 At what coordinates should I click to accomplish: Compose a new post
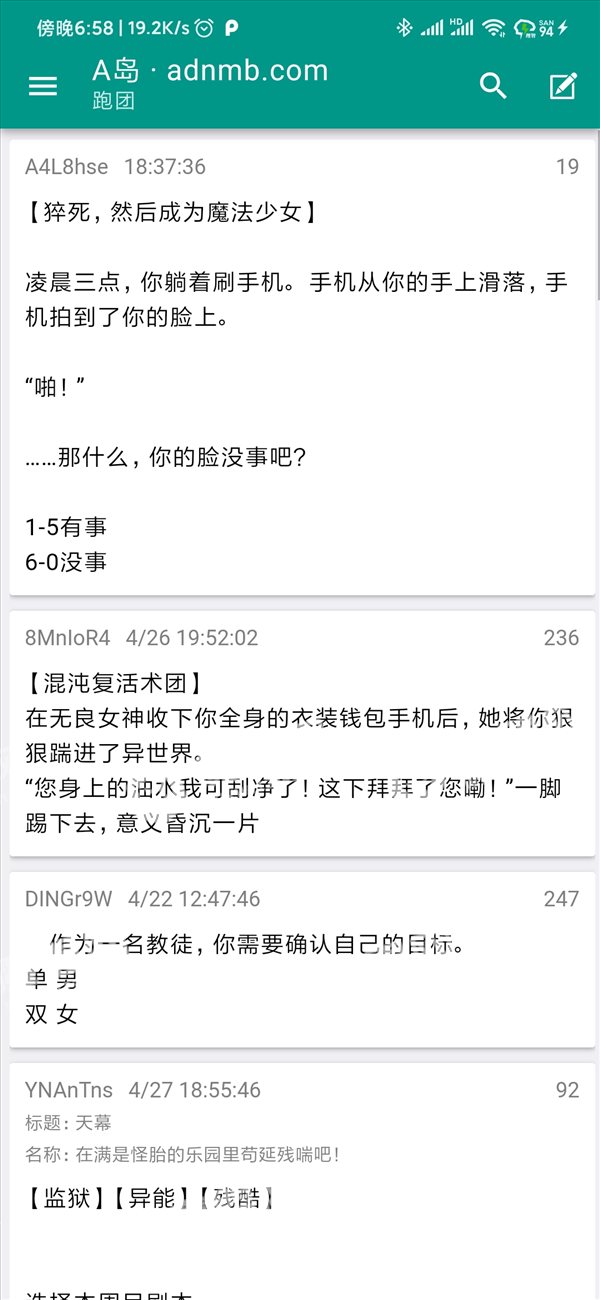[564, 86]
